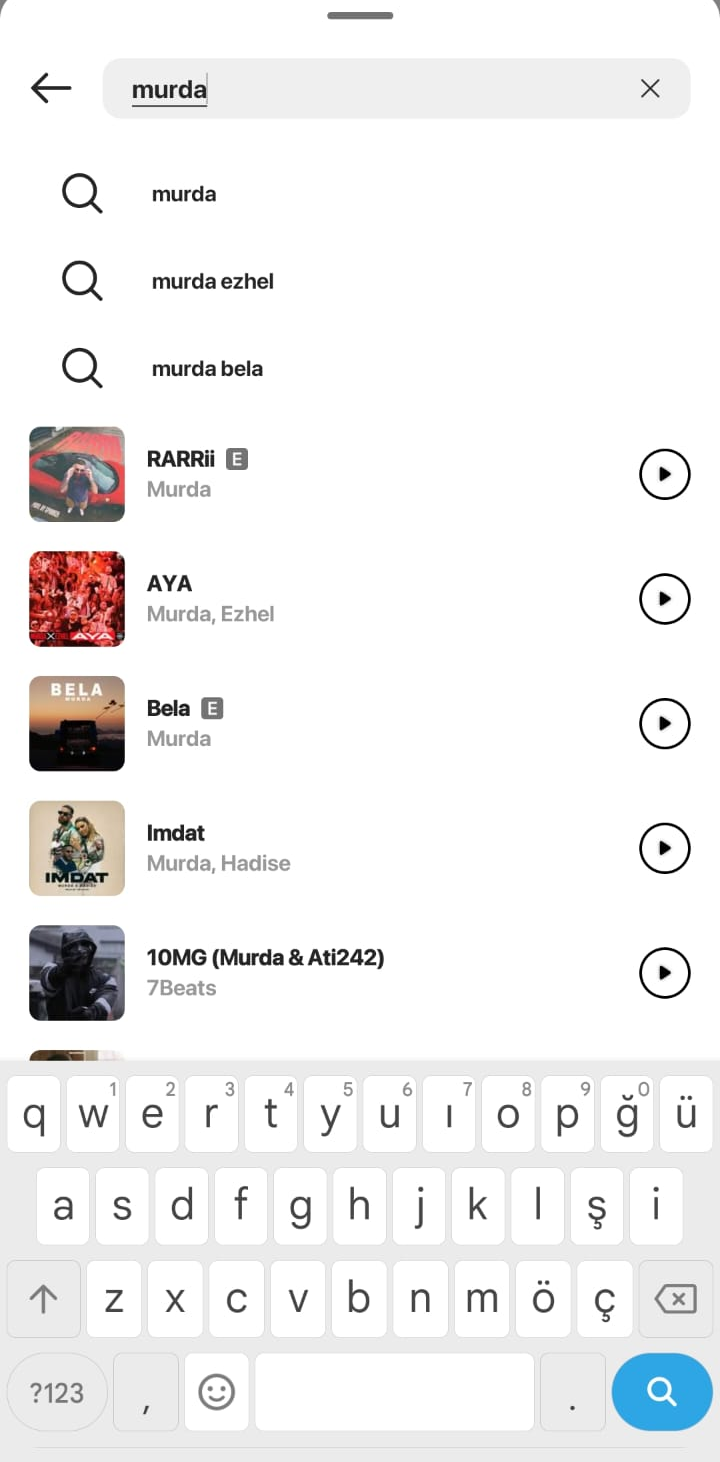Tap the album cover of Imdat
Screen dimensions: 720x1462
coord(77,848)
